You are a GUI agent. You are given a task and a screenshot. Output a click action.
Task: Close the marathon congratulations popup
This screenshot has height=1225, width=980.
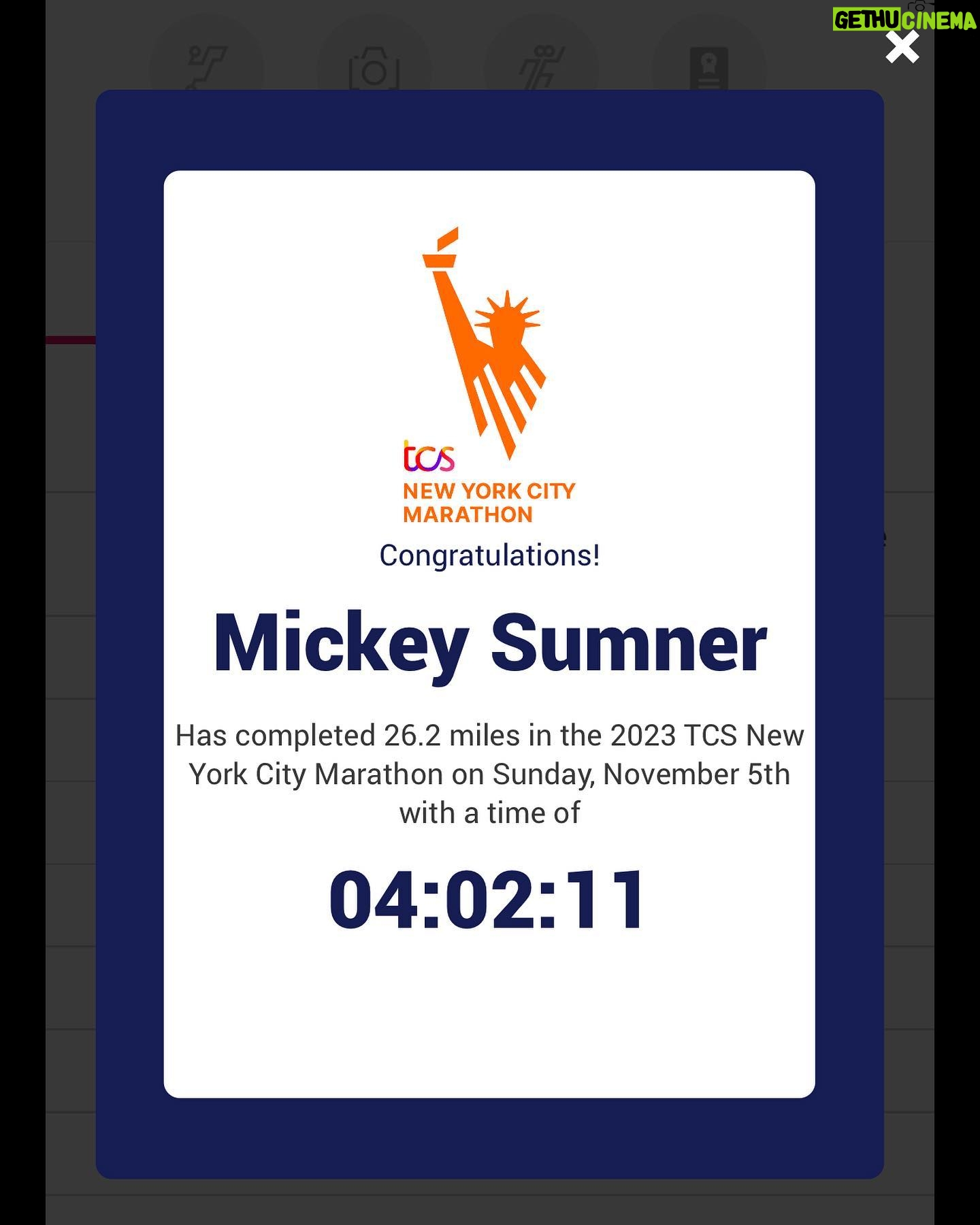coord(902,49)
